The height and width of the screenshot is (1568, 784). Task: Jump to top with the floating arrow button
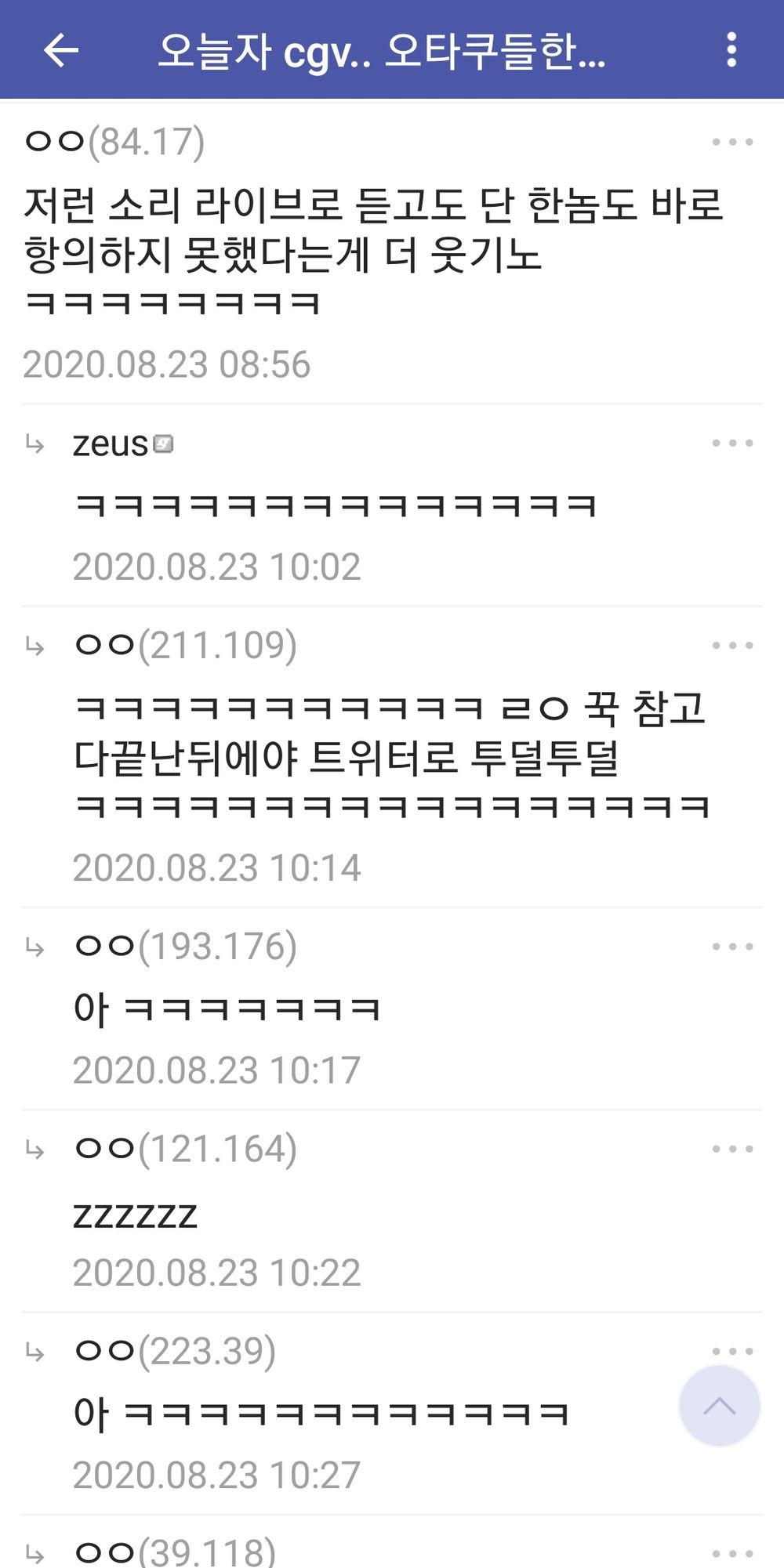tap(719, 1406)
